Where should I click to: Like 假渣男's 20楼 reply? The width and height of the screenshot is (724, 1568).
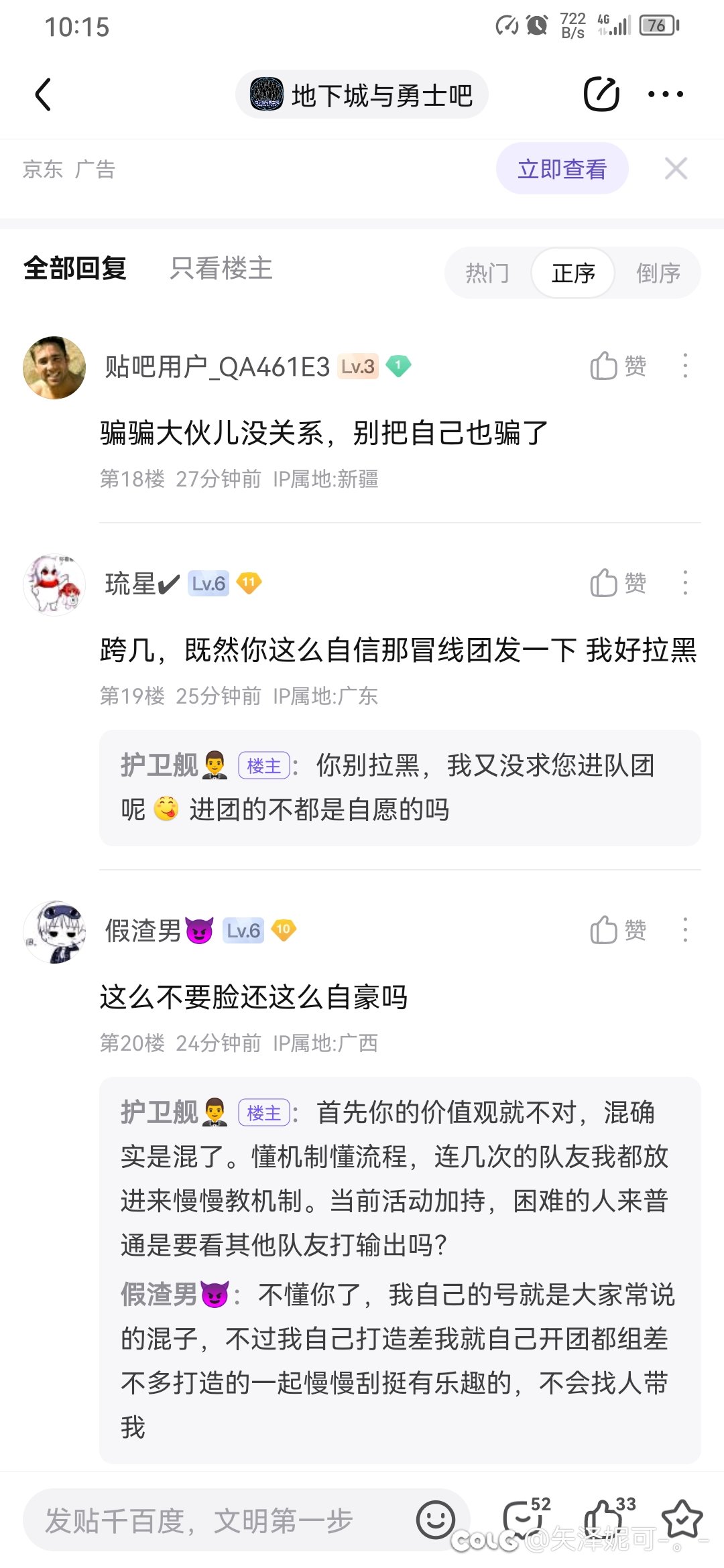[617, 931]
